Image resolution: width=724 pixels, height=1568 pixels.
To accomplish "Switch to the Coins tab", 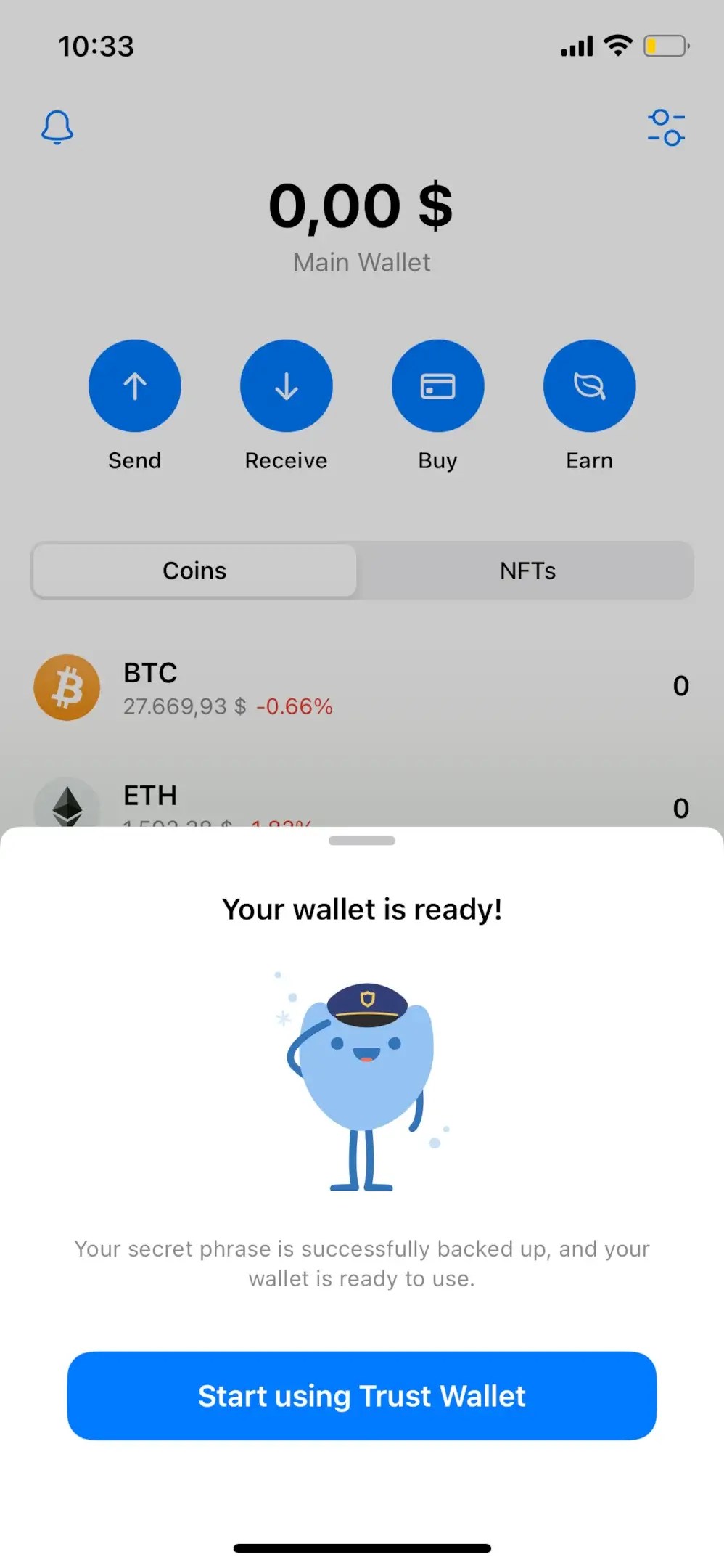I will tap(193, 571).
